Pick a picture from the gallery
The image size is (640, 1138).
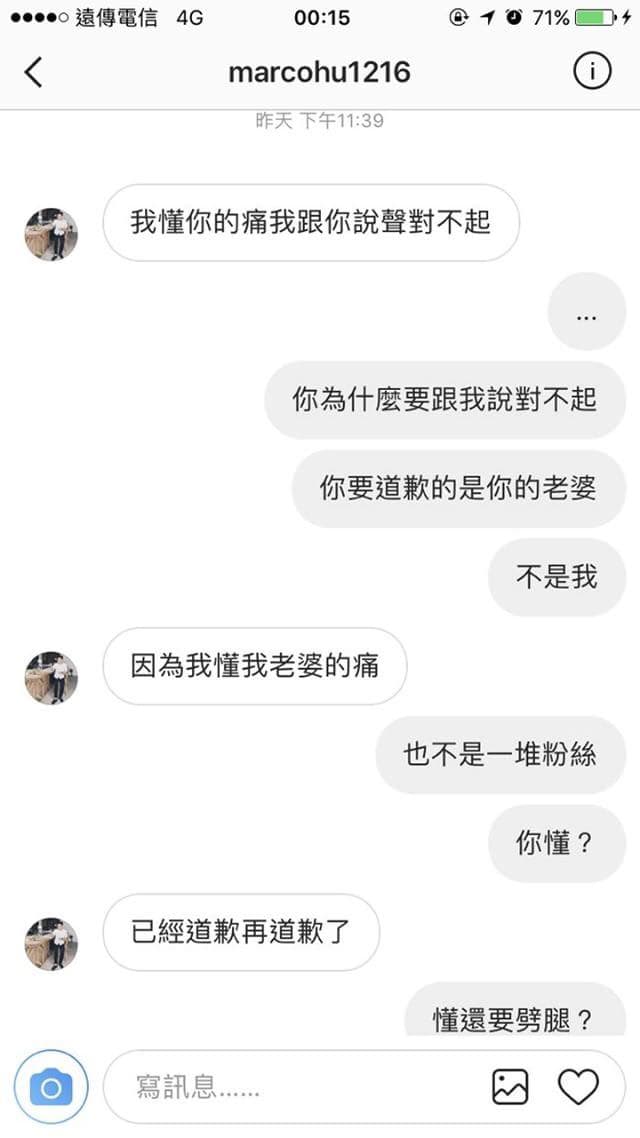[x=510, y=1087]
